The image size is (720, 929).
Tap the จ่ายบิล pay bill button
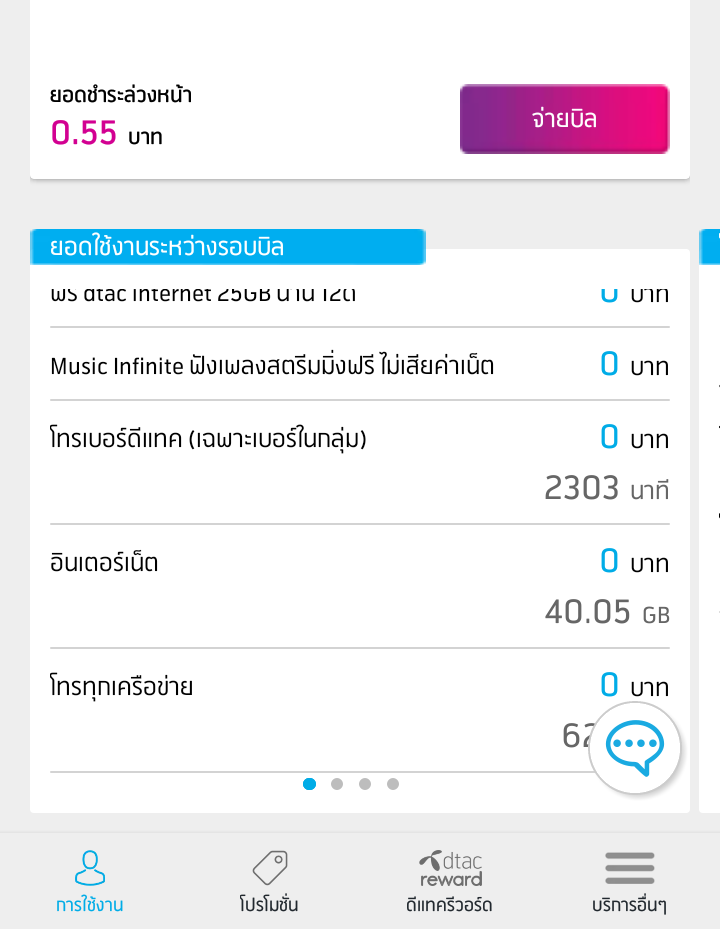[564, 119]
